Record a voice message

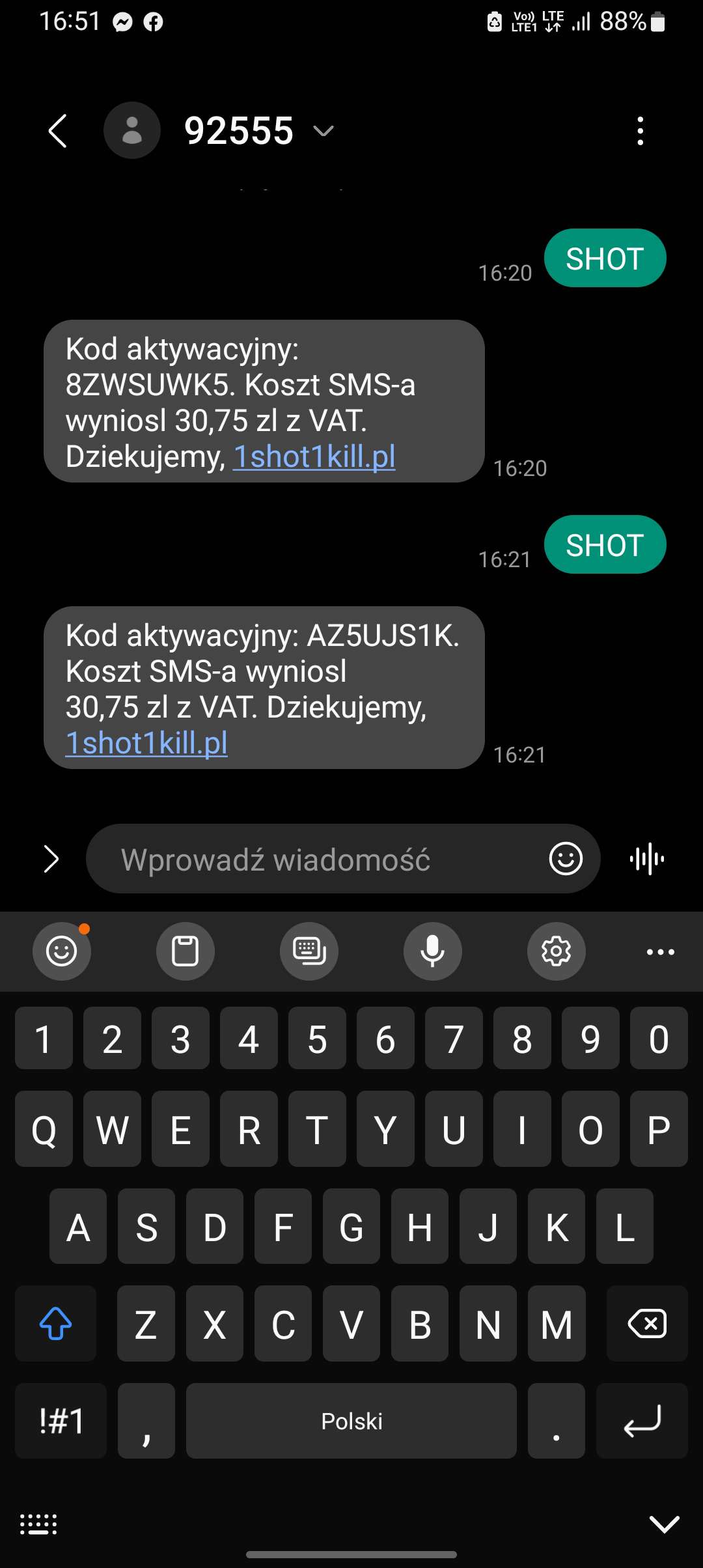click(x=647, y=859)
